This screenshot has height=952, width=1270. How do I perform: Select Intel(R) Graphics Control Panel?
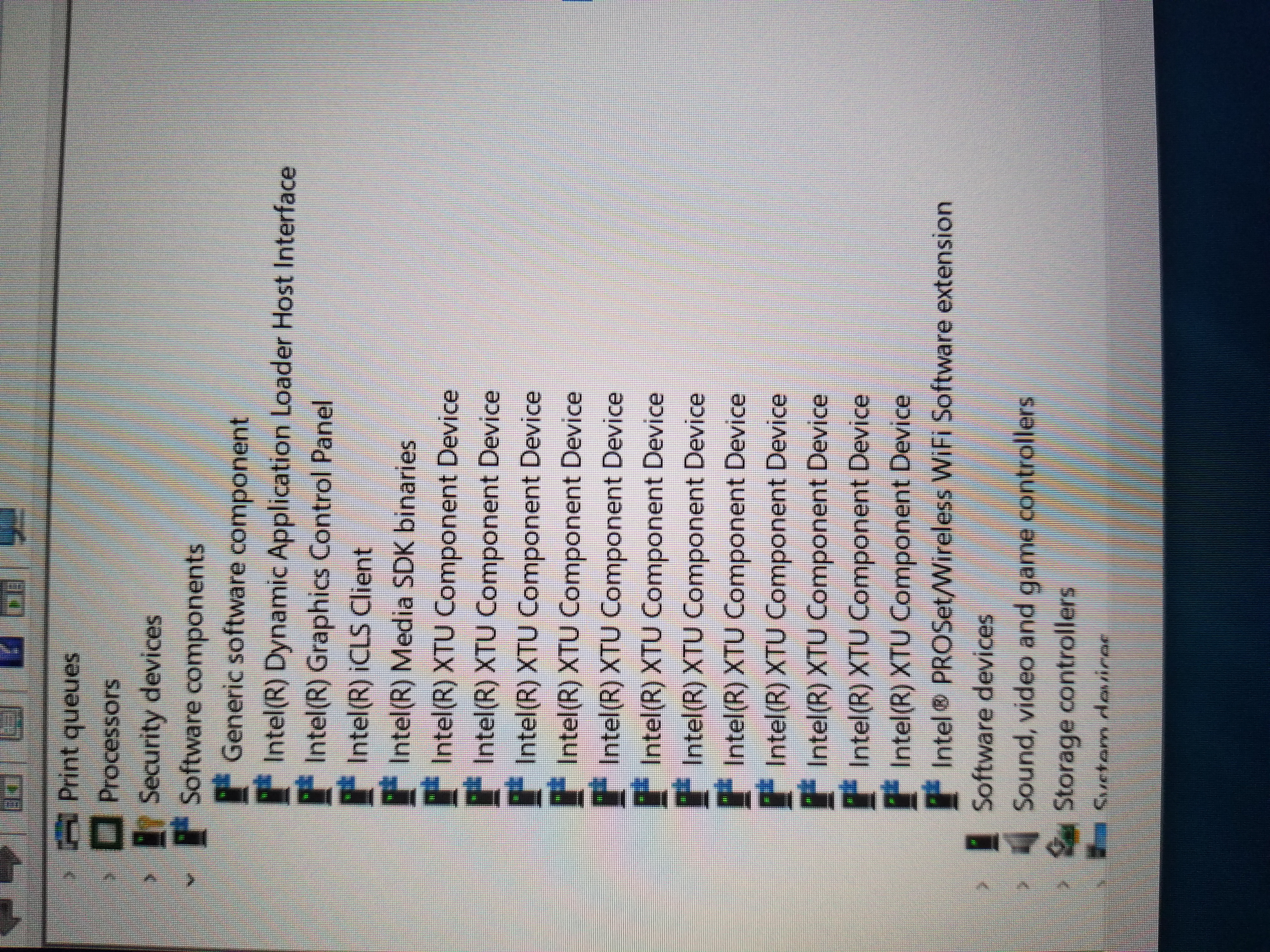point(318,574)
